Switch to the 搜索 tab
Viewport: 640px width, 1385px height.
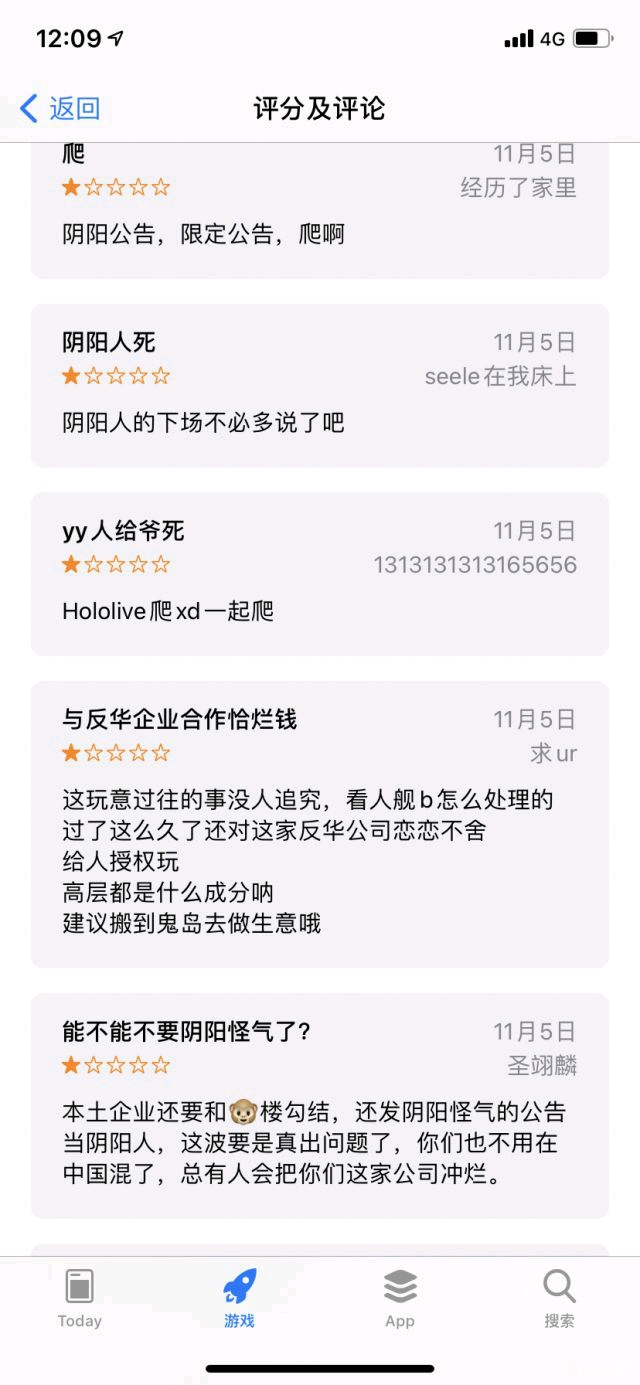click(x=559, y=1298)
